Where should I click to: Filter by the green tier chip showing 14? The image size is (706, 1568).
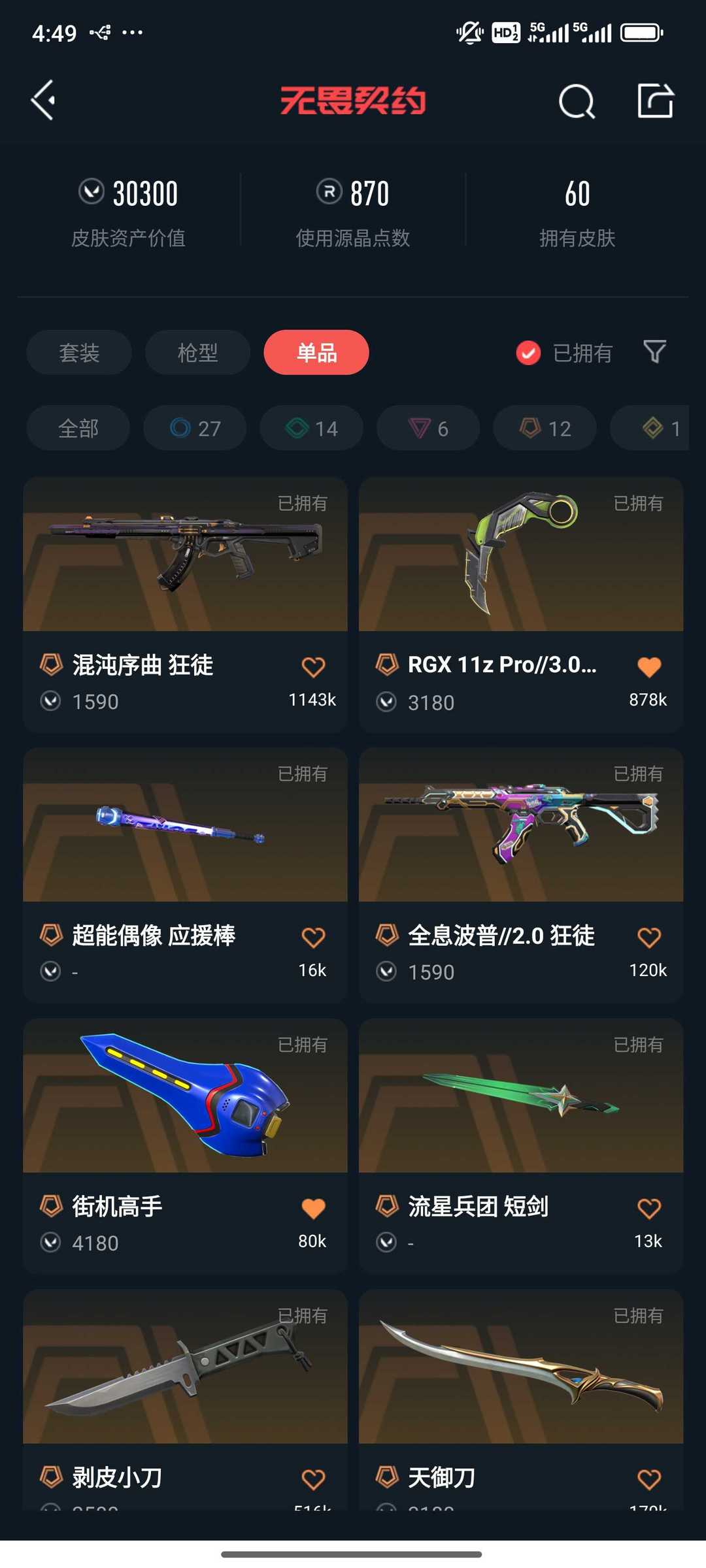312,428
